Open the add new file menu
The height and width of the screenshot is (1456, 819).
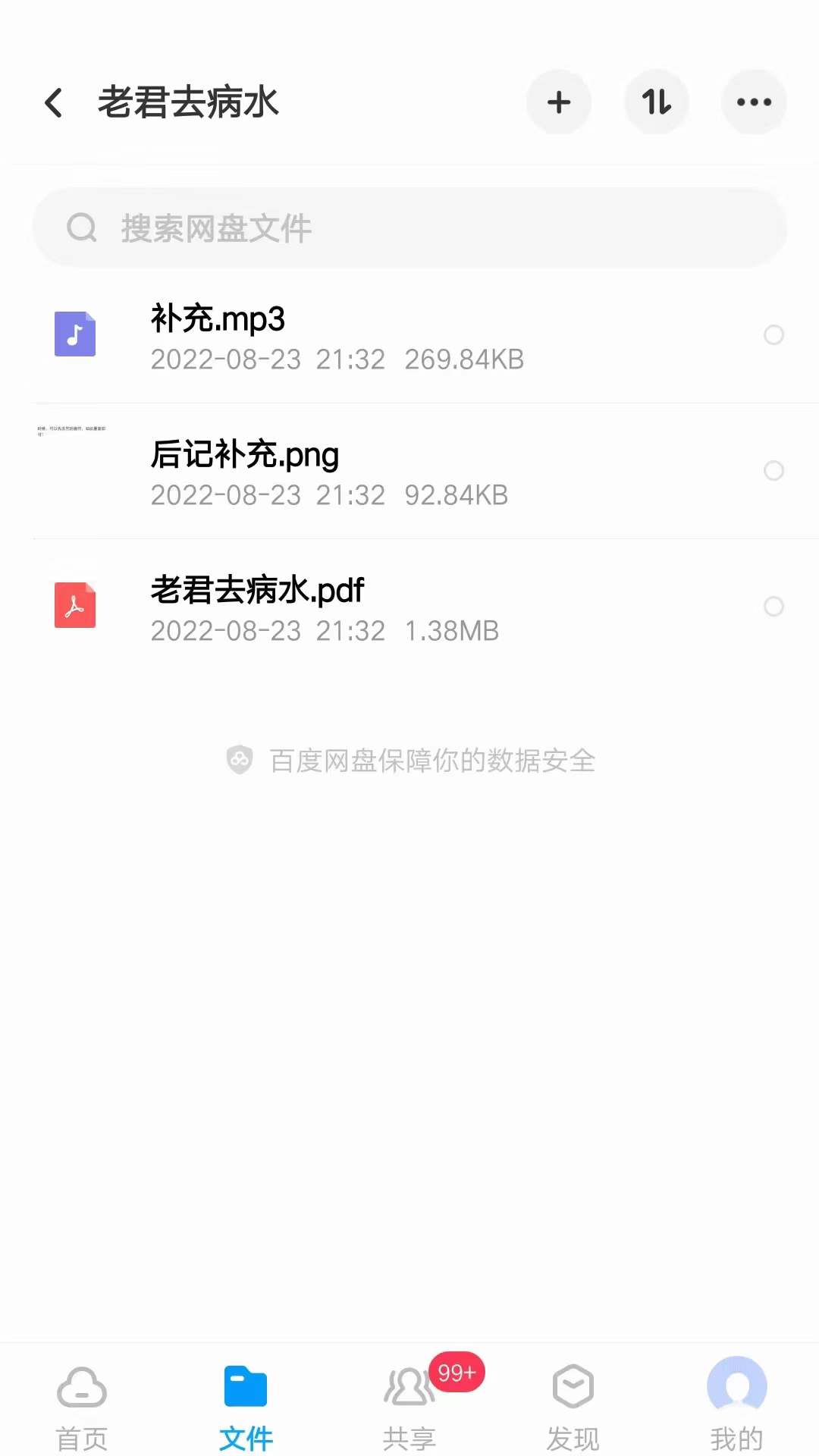coord(559,102)
